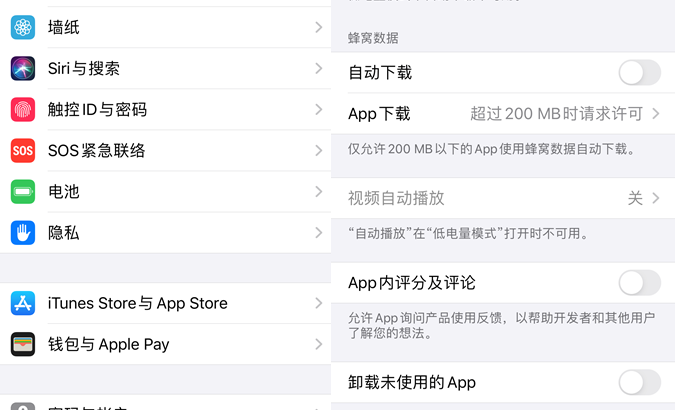Viewport: 675px width, 410px height.
Task: Open SOS紧急联络 settings
Action: click(x=165, y=151)
